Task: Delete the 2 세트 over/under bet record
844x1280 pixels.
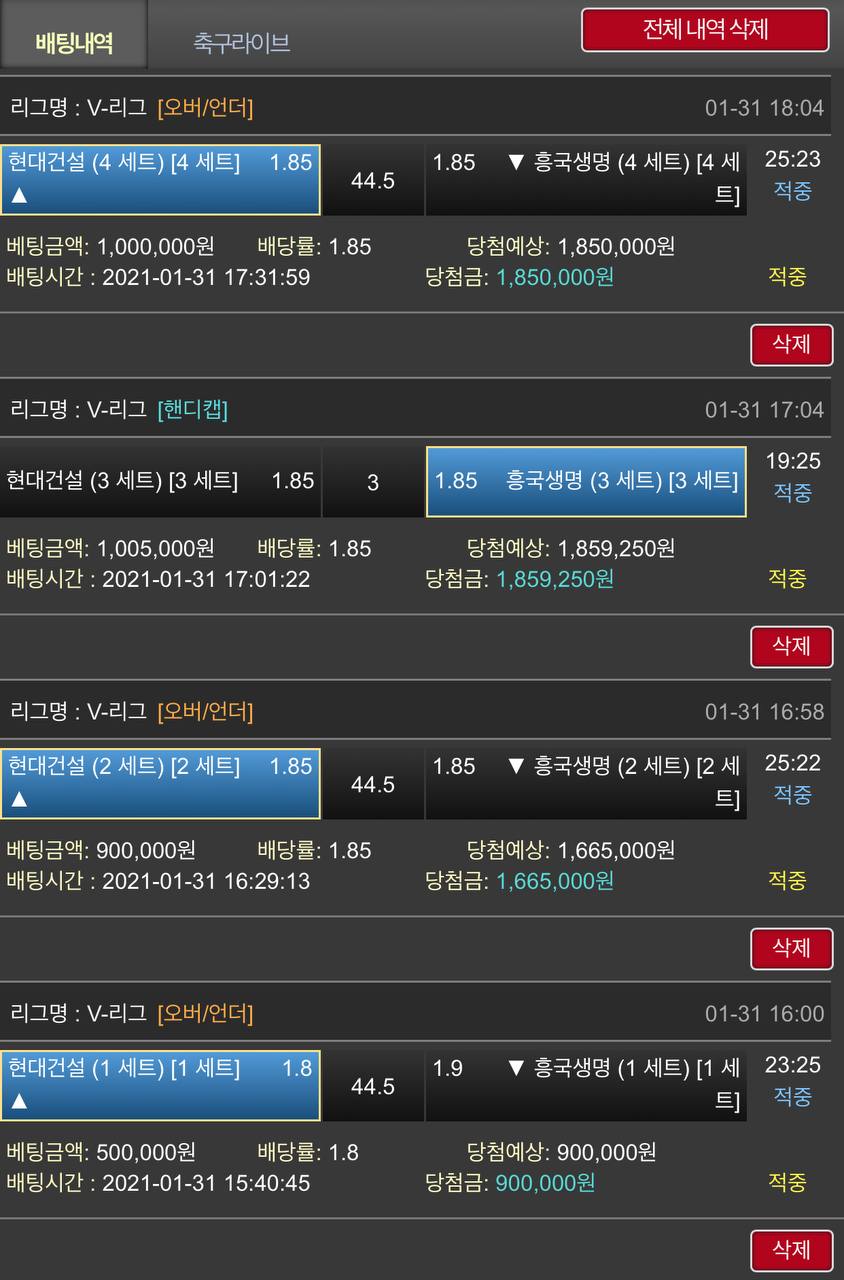Action: [x=791, y=949]
